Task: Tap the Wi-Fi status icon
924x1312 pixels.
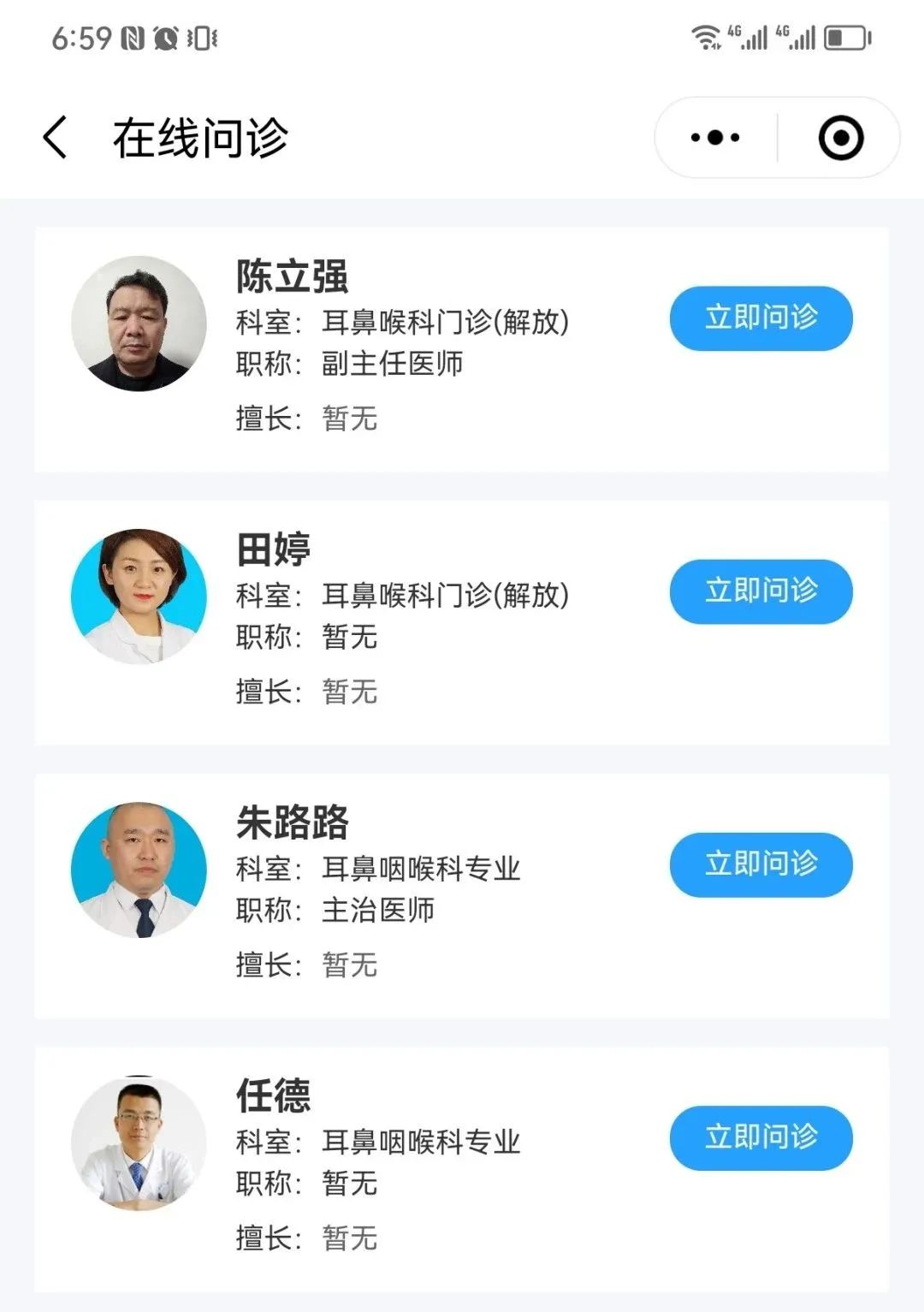Action: click(x=707, y=37)
